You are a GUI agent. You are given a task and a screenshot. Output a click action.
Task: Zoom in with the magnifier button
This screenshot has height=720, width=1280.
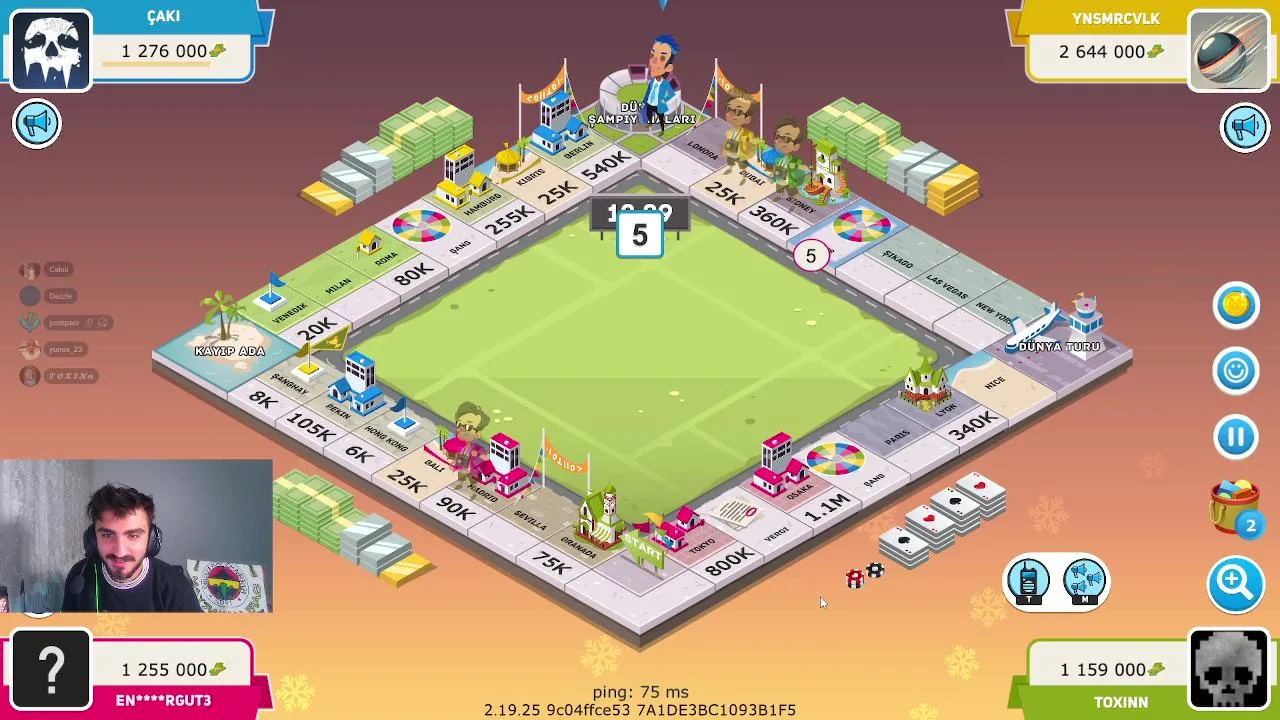point(1235,582)
